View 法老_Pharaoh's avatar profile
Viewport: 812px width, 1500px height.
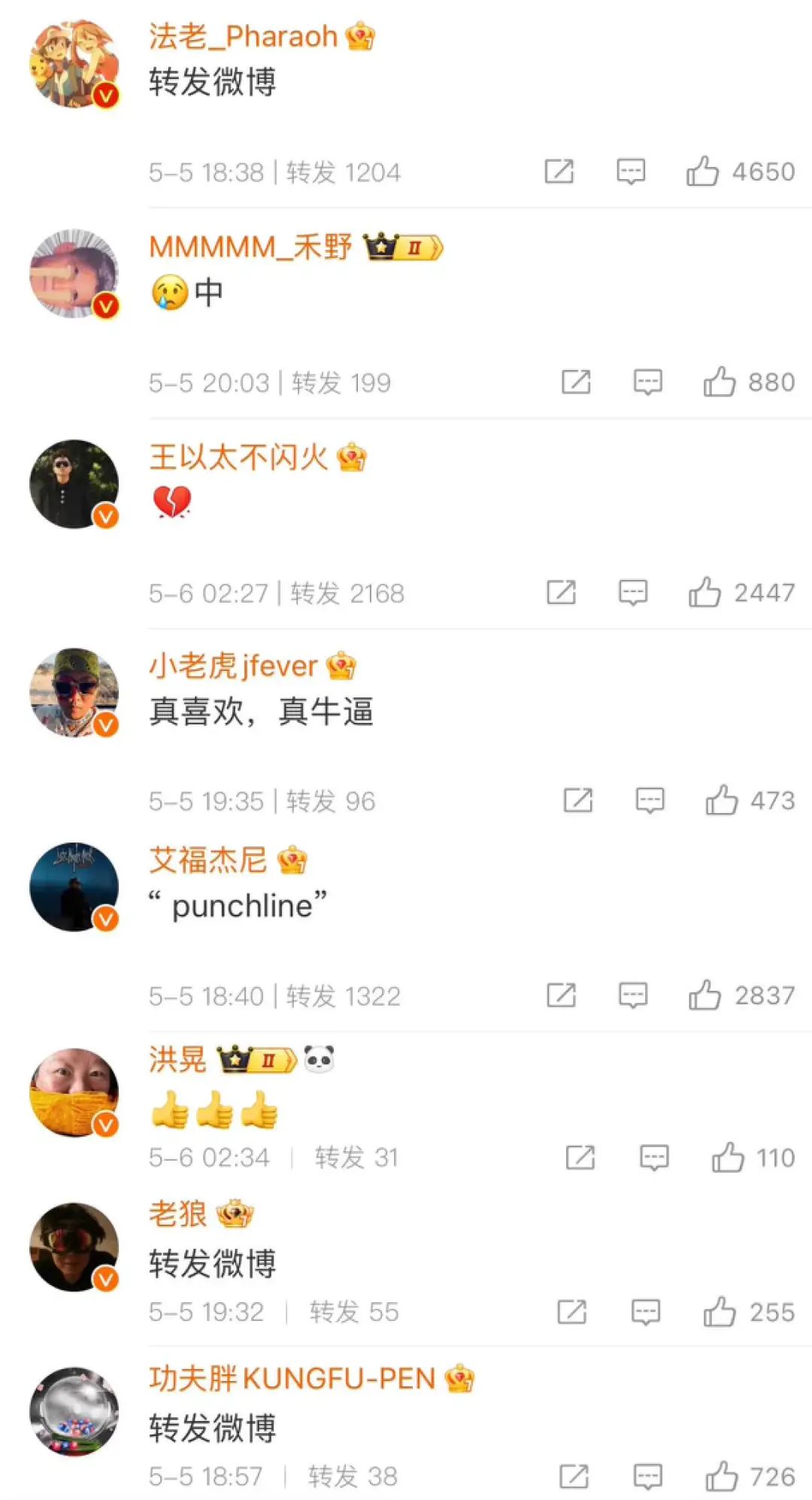(74, 63)
